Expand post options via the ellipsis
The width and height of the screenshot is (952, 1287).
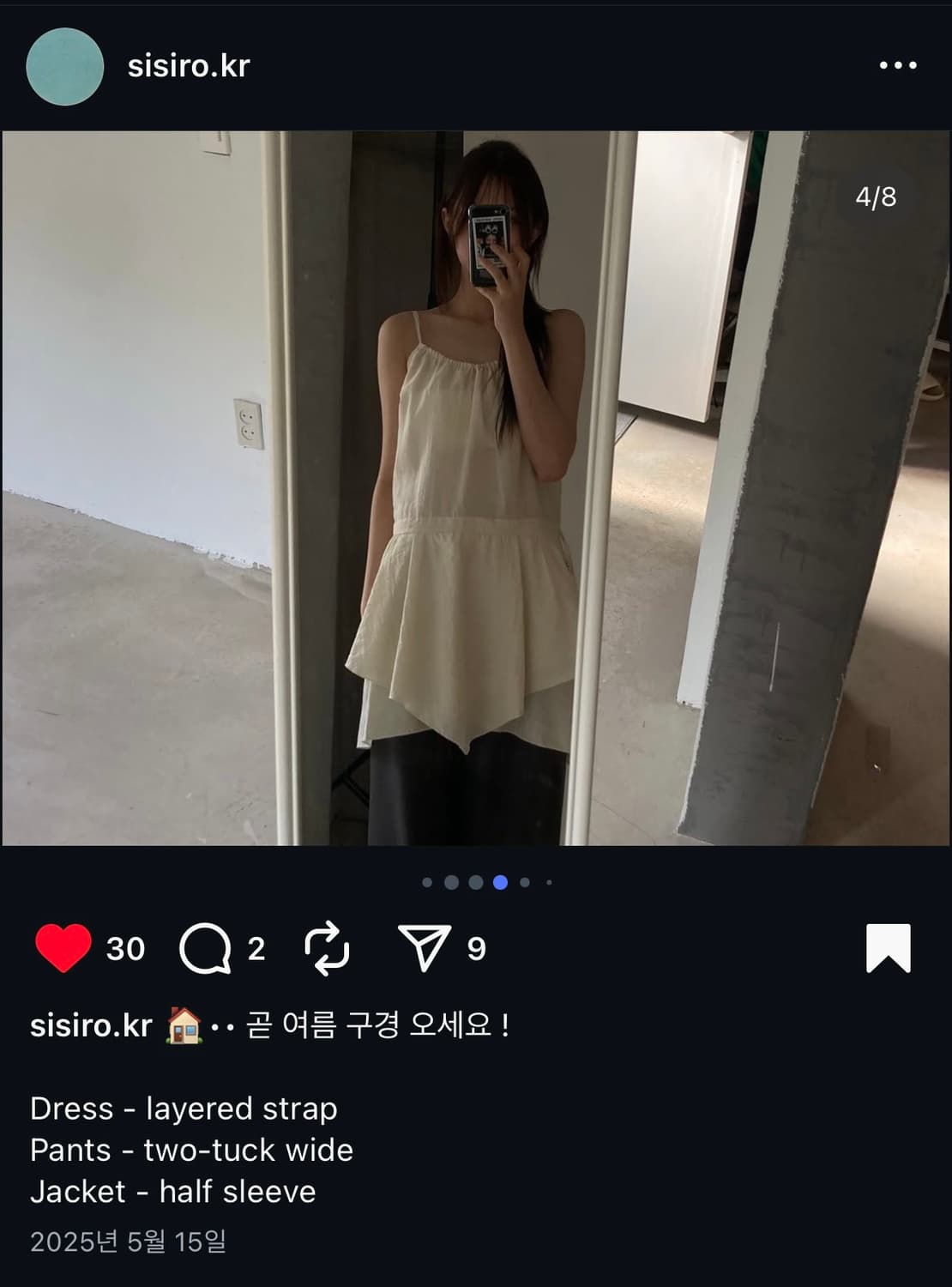tap(898, 63)
